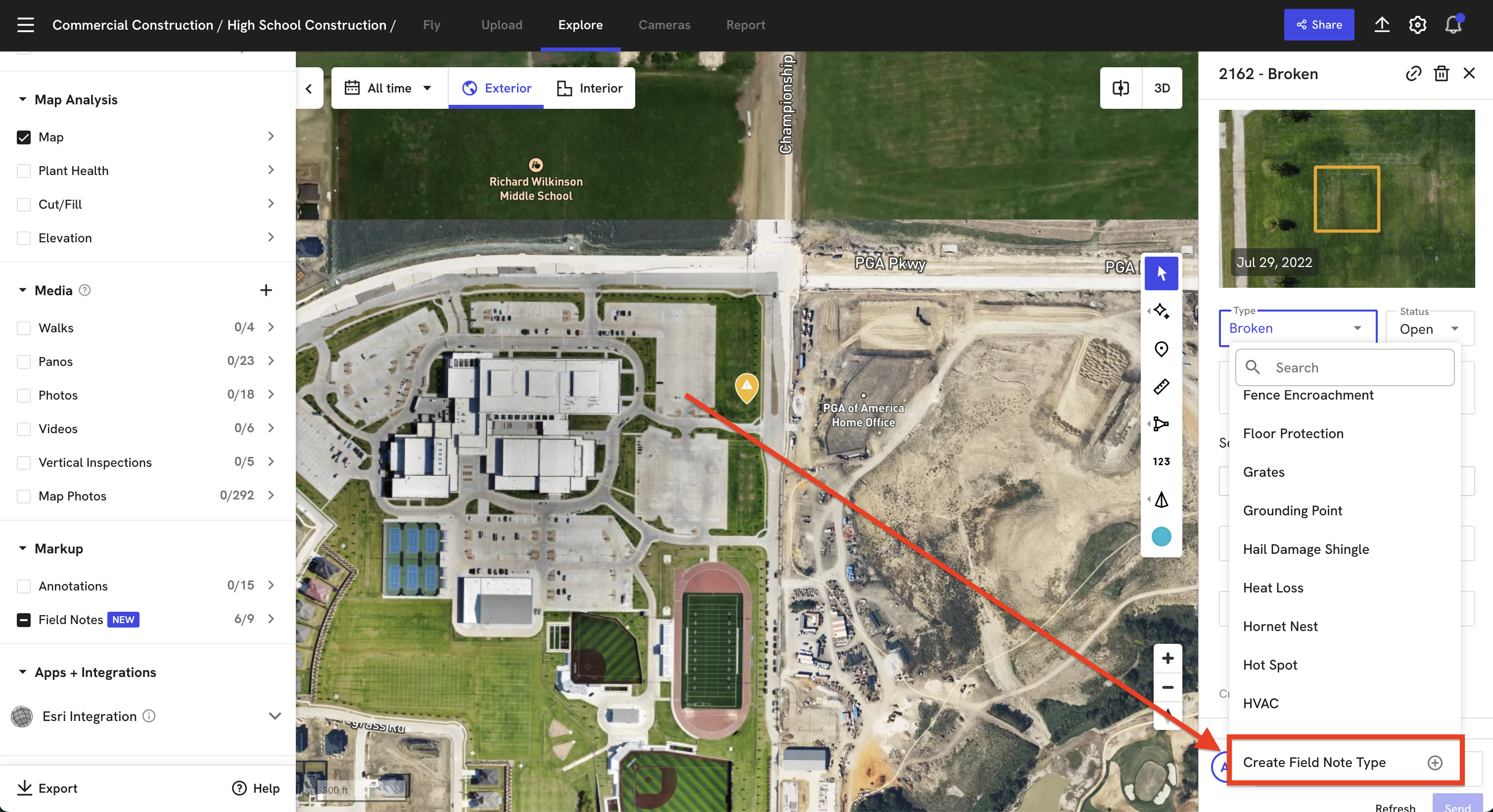Viewport: 1493px width, 812px height.
Task: Focus the field note type search box
Action: tap(1356, 368)
